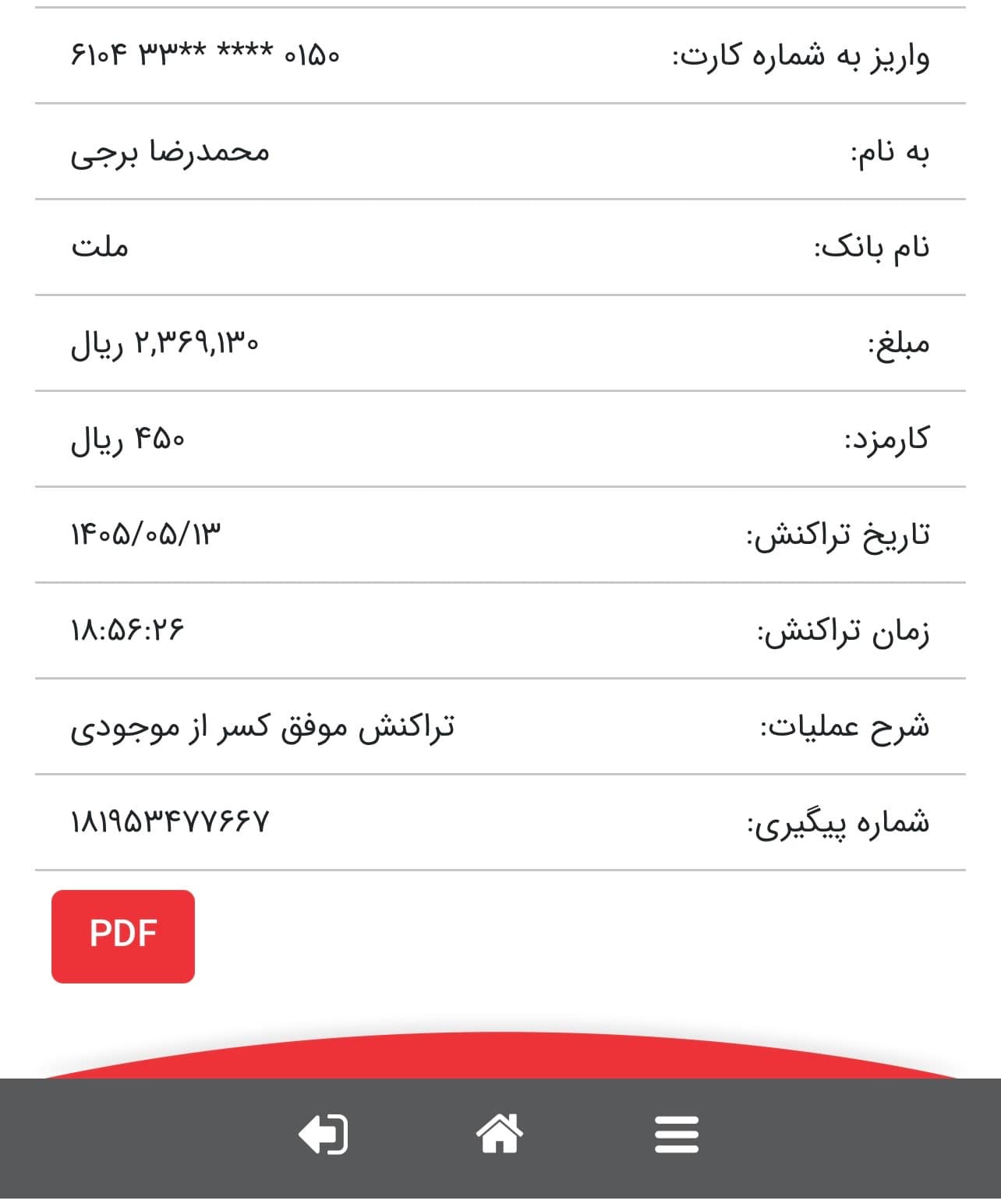Tap the logout icon in bottom bar
The width and height of the screenshot is (1001, 1204).
[323, 1134]
